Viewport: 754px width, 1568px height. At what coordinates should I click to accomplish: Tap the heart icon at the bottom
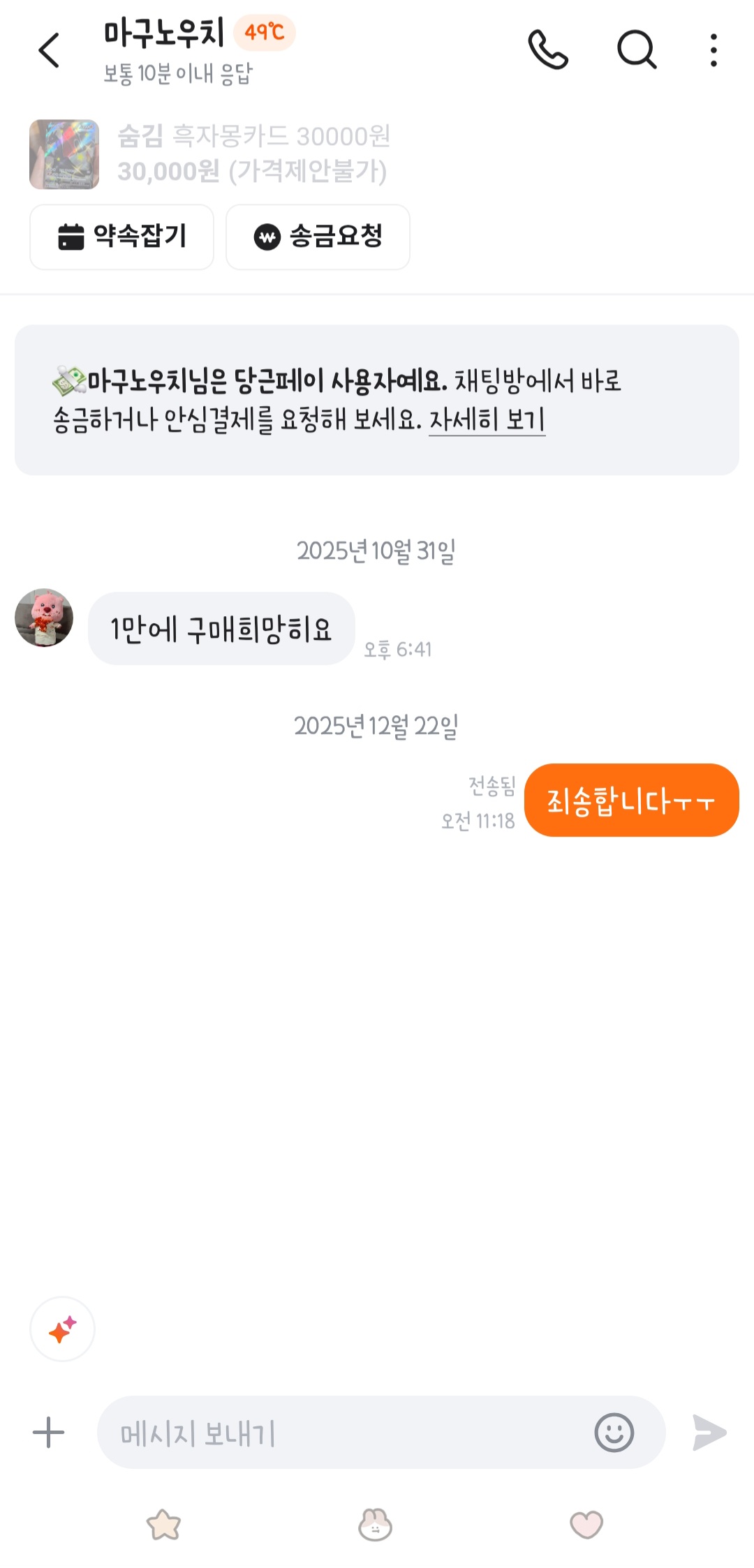click(586, 1525)
